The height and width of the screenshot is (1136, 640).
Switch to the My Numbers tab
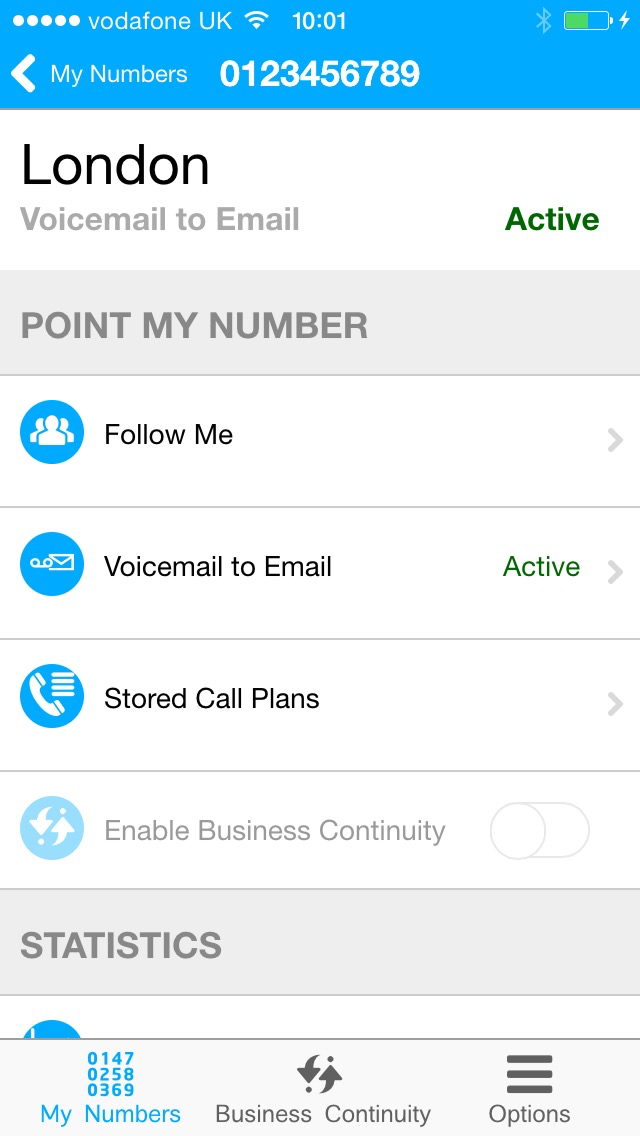coord(110,1088)
